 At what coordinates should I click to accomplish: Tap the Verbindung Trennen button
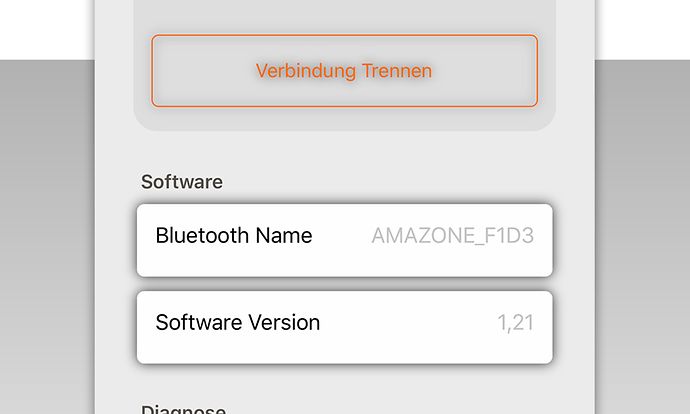coord(344,71)
